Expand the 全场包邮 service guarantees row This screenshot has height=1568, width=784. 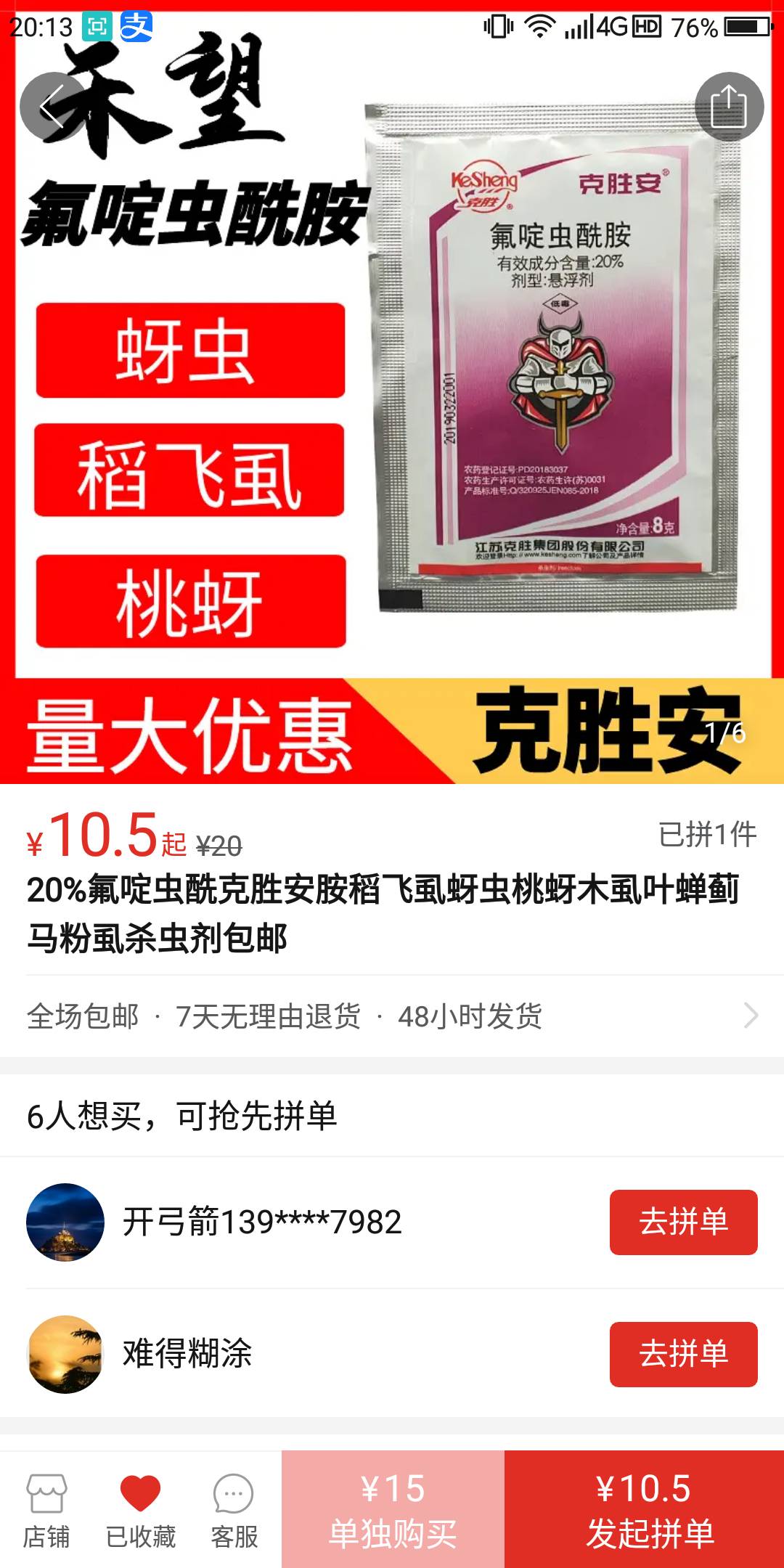coord(392,1016)
